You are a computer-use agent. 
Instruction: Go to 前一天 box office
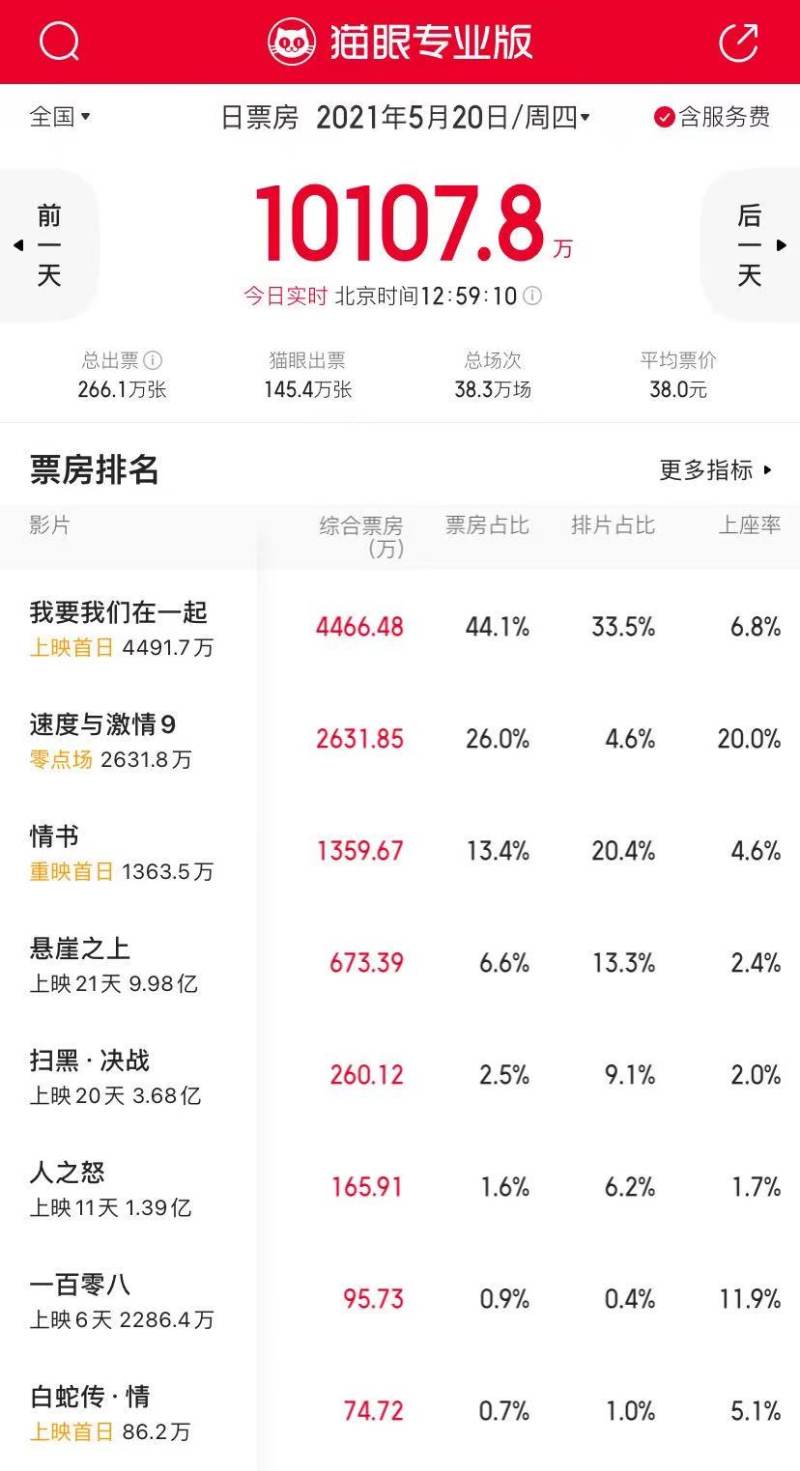(x=48, y=245)
